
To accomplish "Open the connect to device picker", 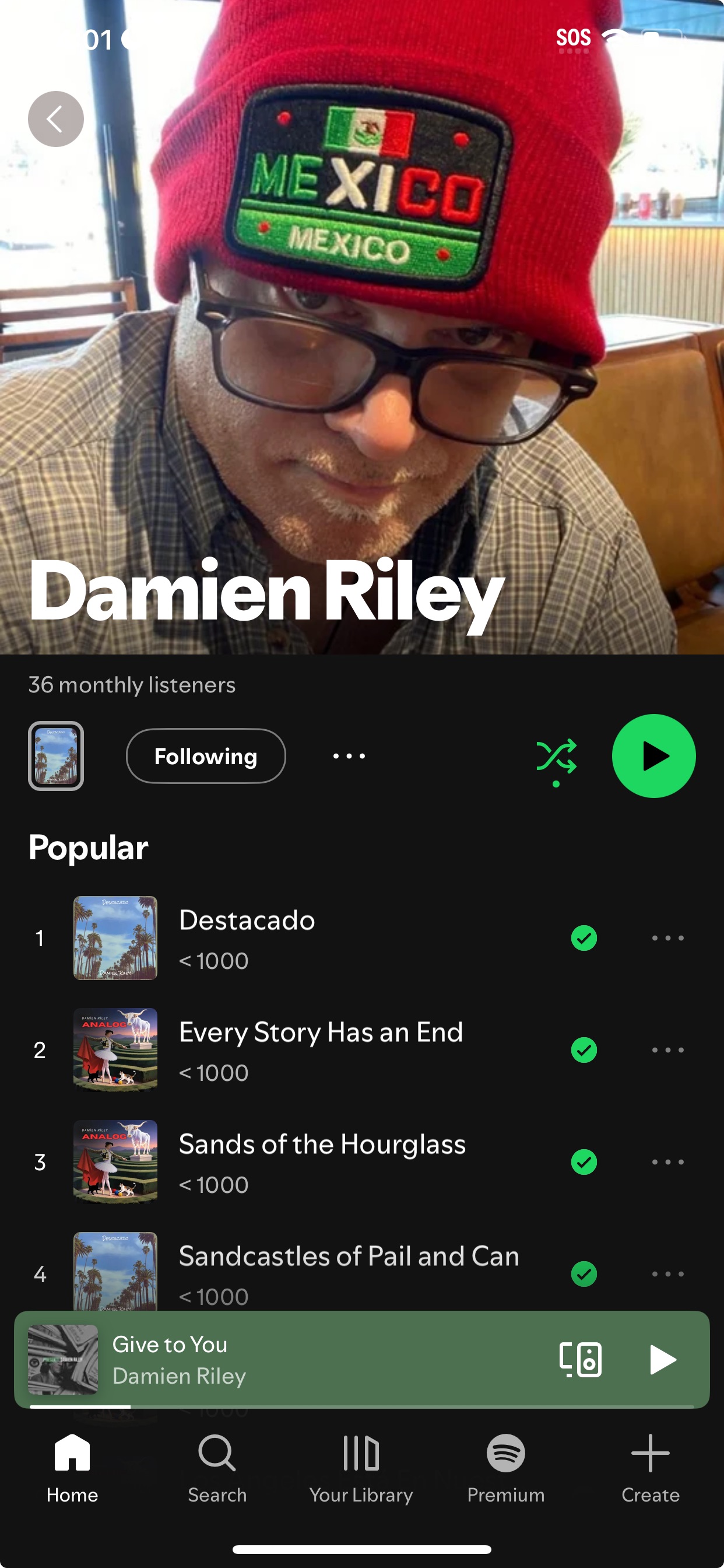I will tap(580, 1359).
